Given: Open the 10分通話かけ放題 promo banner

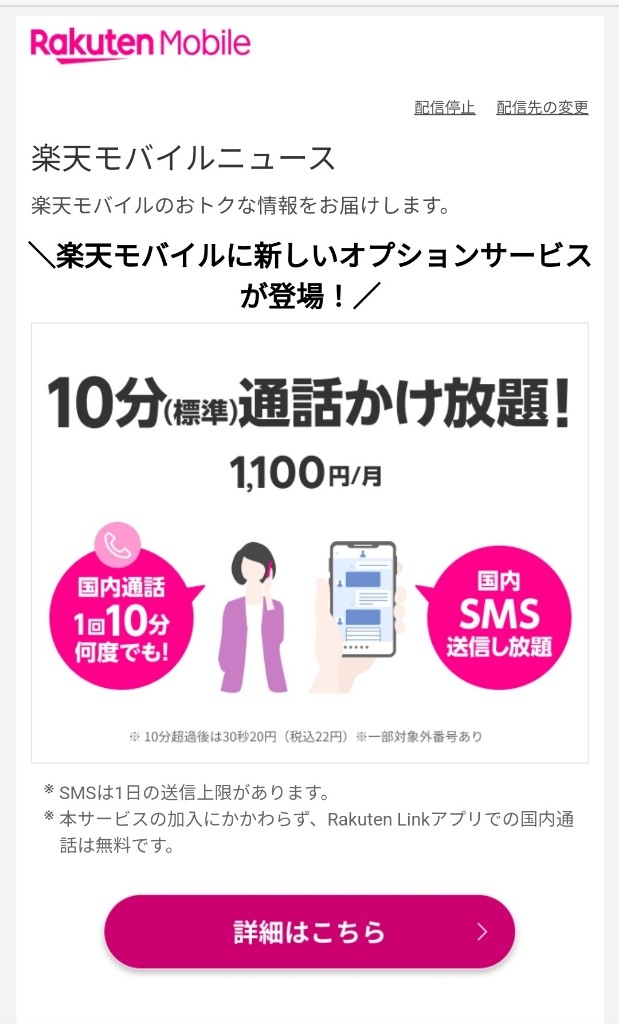Looking at the screenshot, I should coord(310,543).
